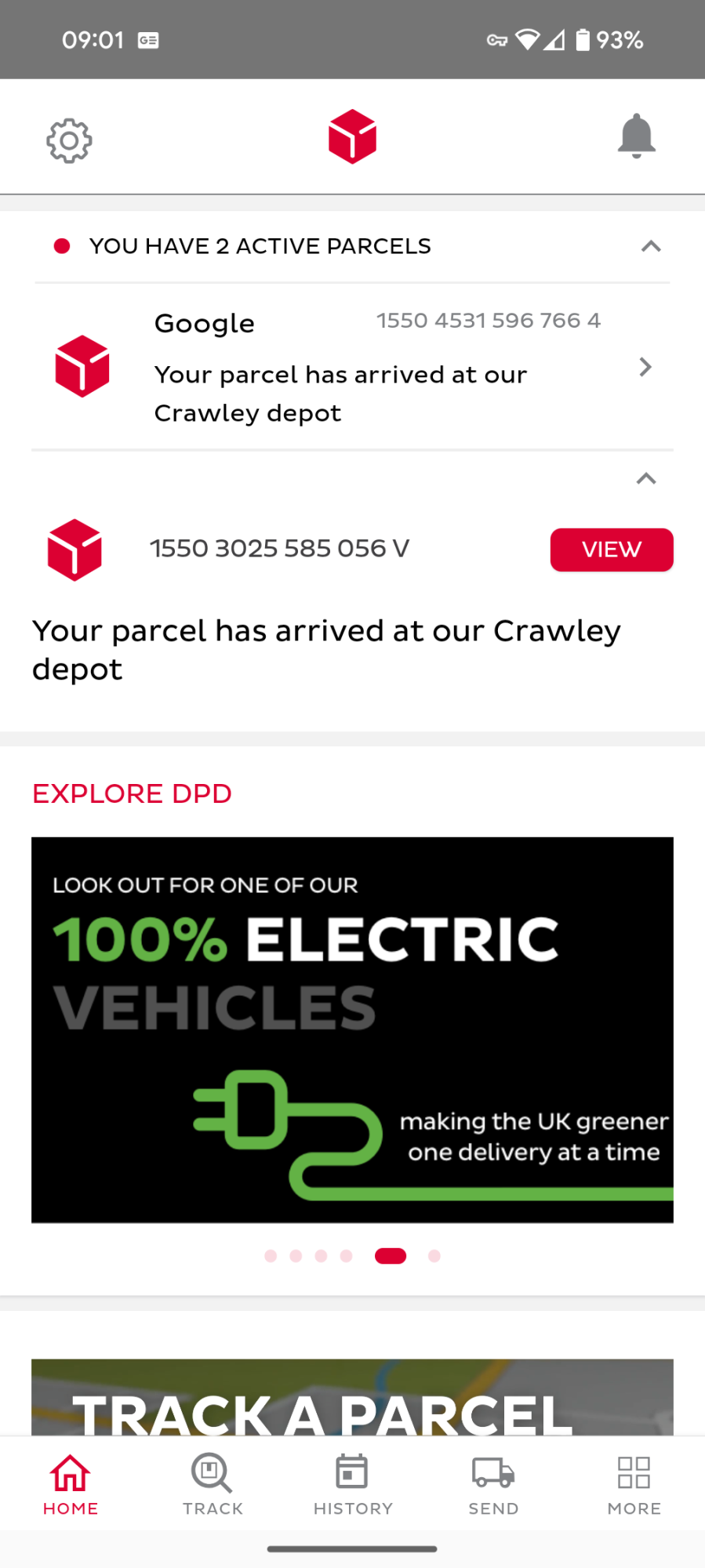Screen dimensions: 705x1568
Task: Collapse parcel 1550 3025 585 056 V
Action: (645, 478)
